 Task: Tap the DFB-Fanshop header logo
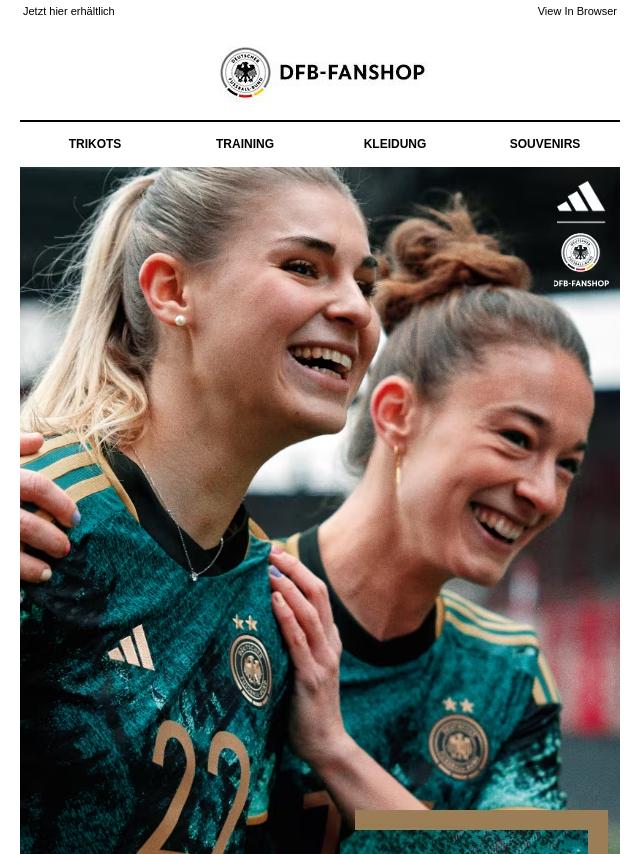(x=322, y=72)
